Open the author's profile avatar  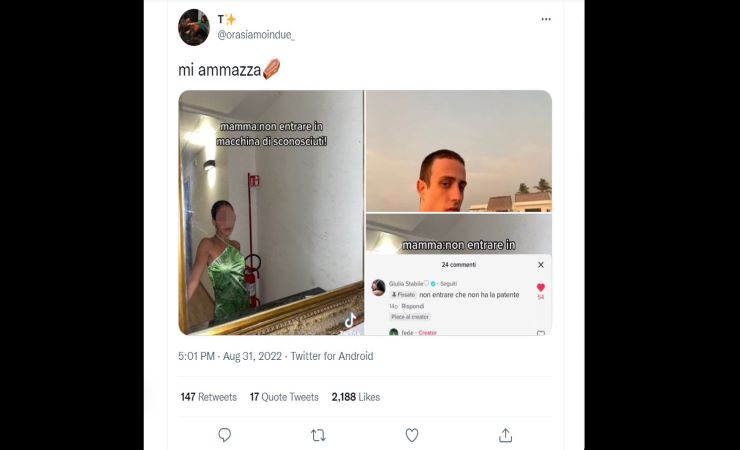tap(194, 27)
